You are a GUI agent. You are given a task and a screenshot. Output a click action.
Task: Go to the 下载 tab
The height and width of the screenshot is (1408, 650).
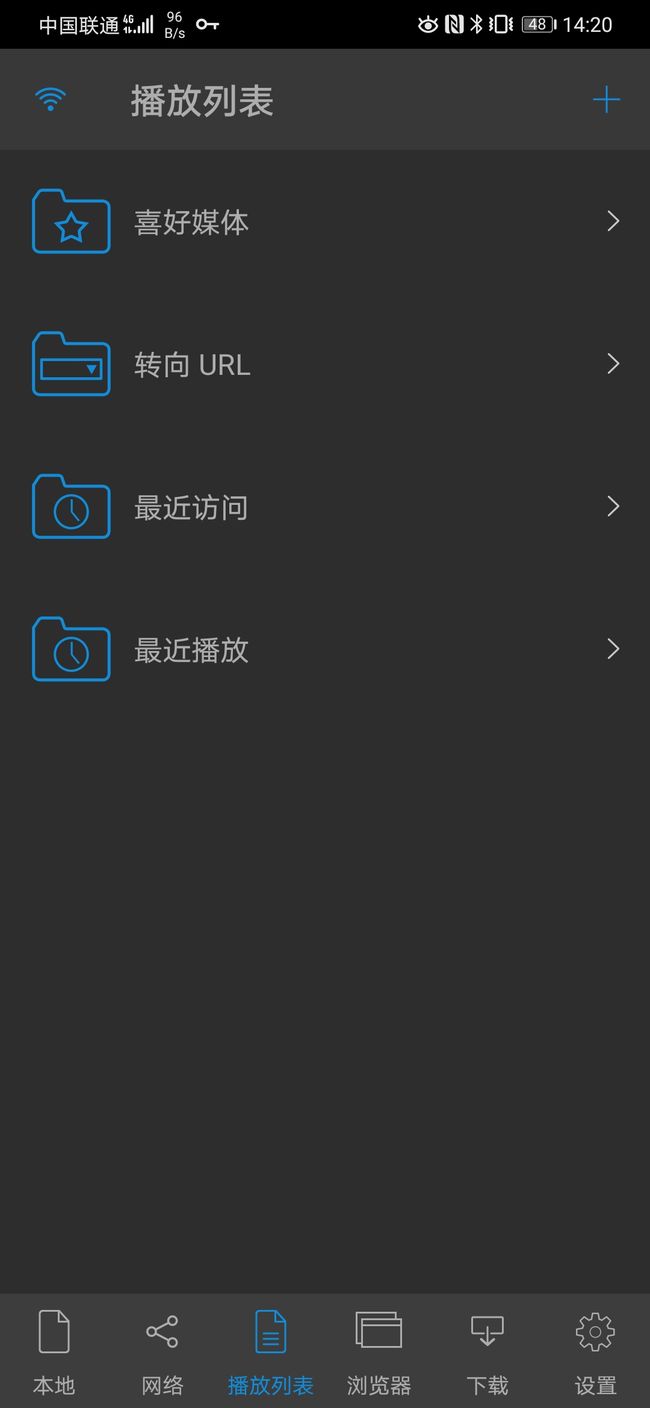tap(487, 1351)
